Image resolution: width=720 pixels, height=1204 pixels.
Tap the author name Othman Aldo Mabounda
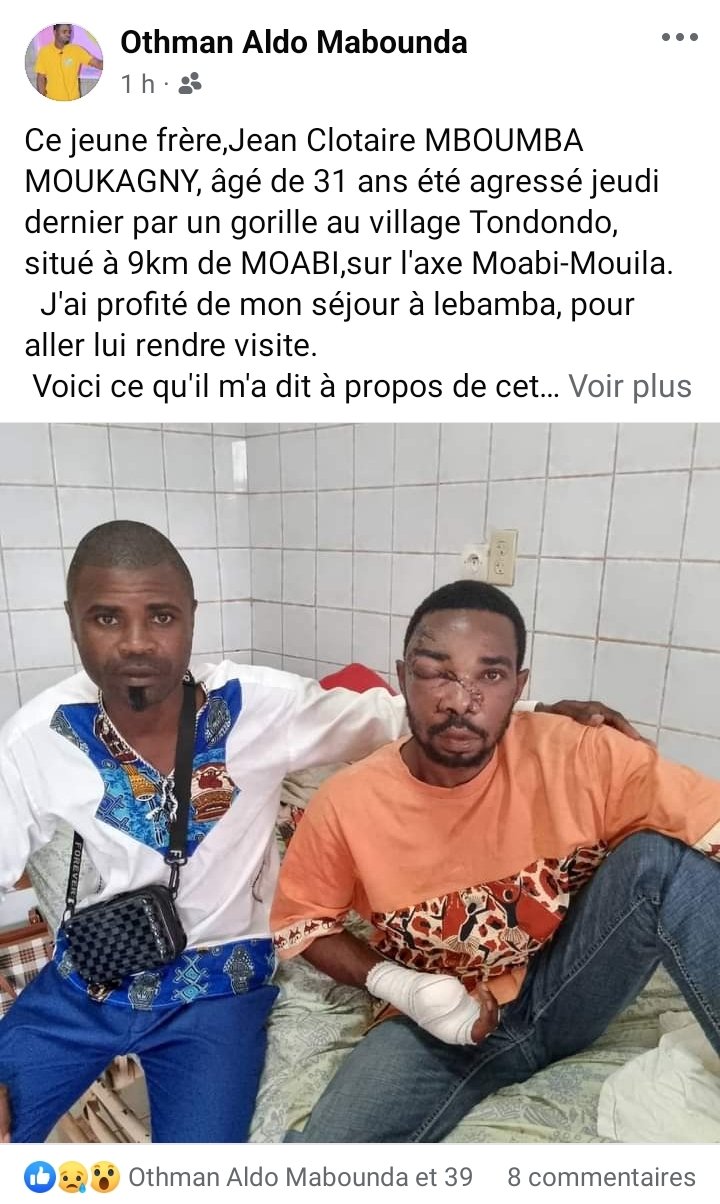click(x=294, y=42)
